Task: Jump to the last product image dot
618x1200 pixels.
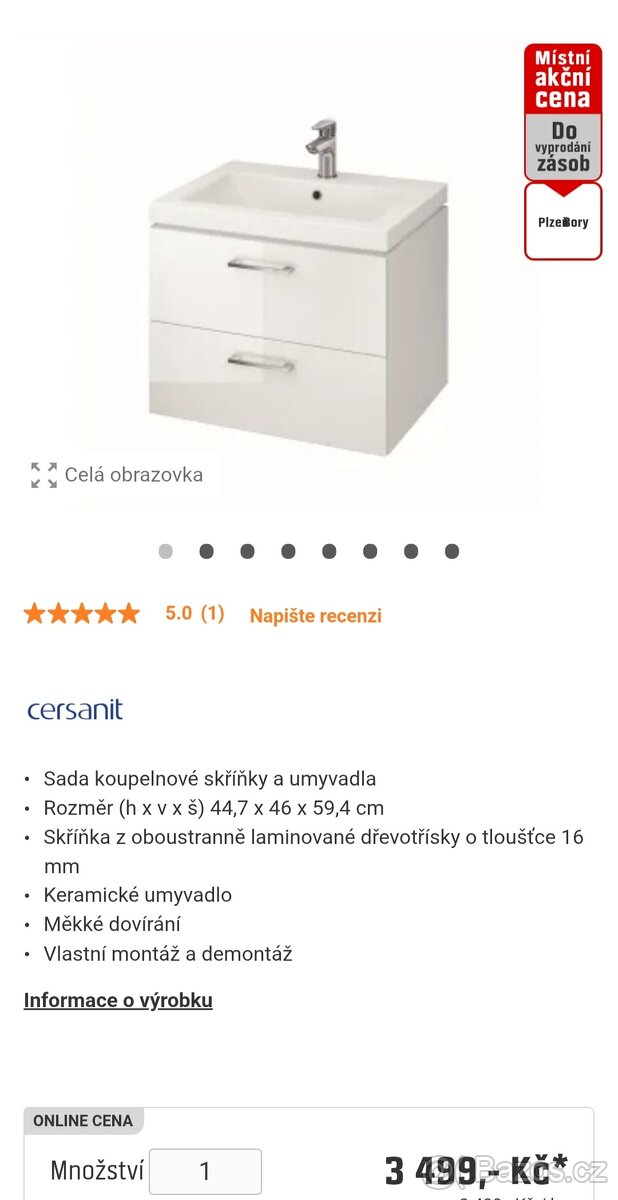Action: tap(452, 551)
